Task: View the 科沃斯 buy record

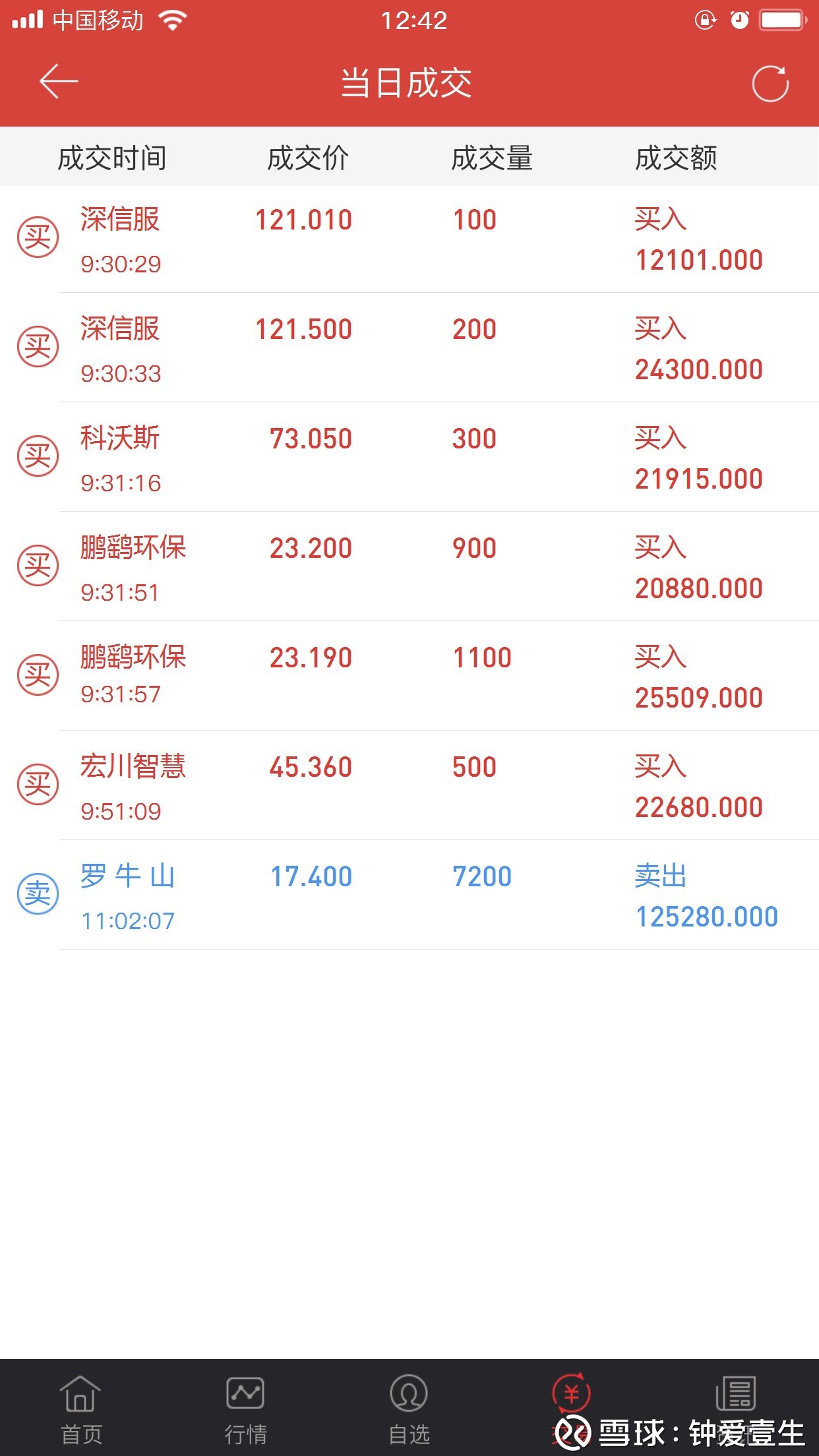Action: [409, 457]
